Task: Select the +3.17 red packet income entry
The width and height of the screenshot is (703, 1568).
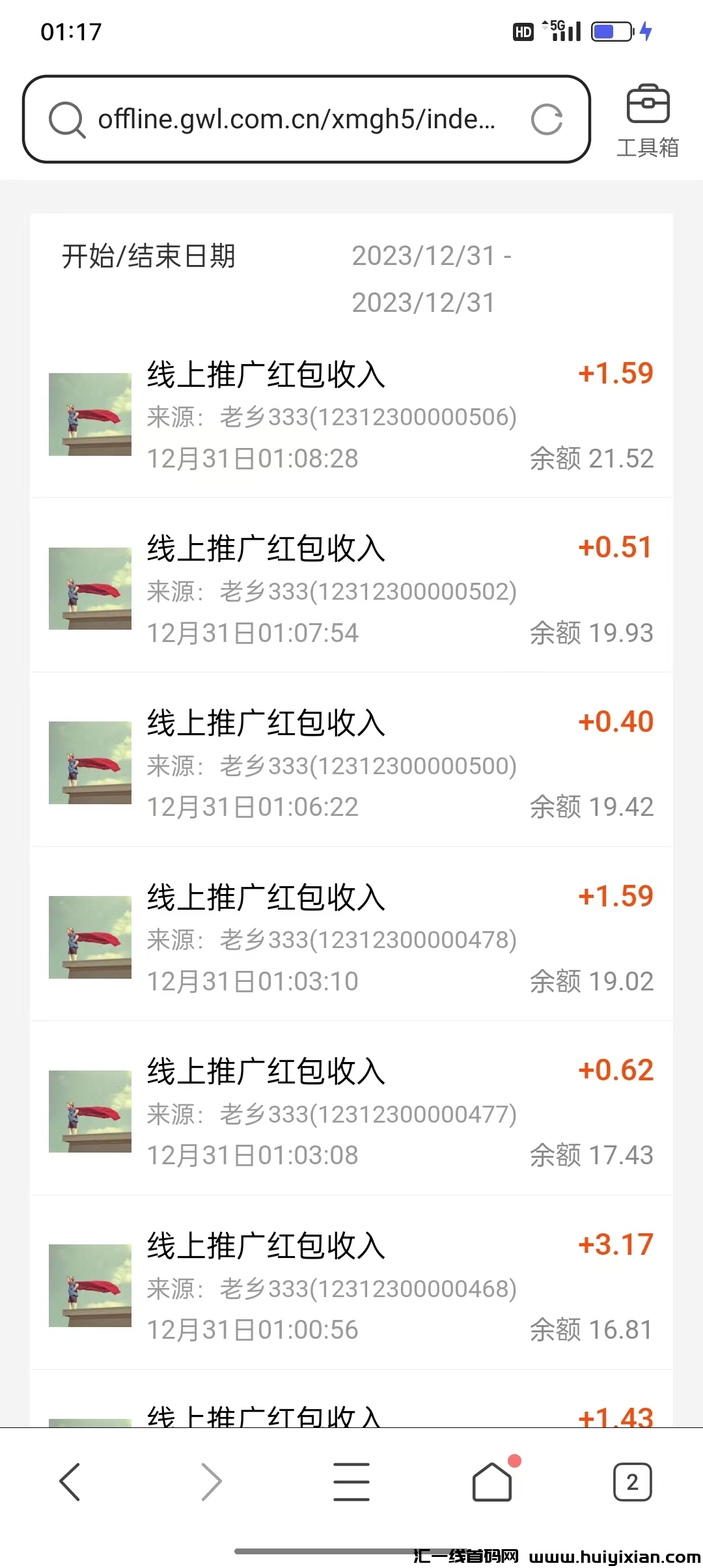Action: [351, 1286]
